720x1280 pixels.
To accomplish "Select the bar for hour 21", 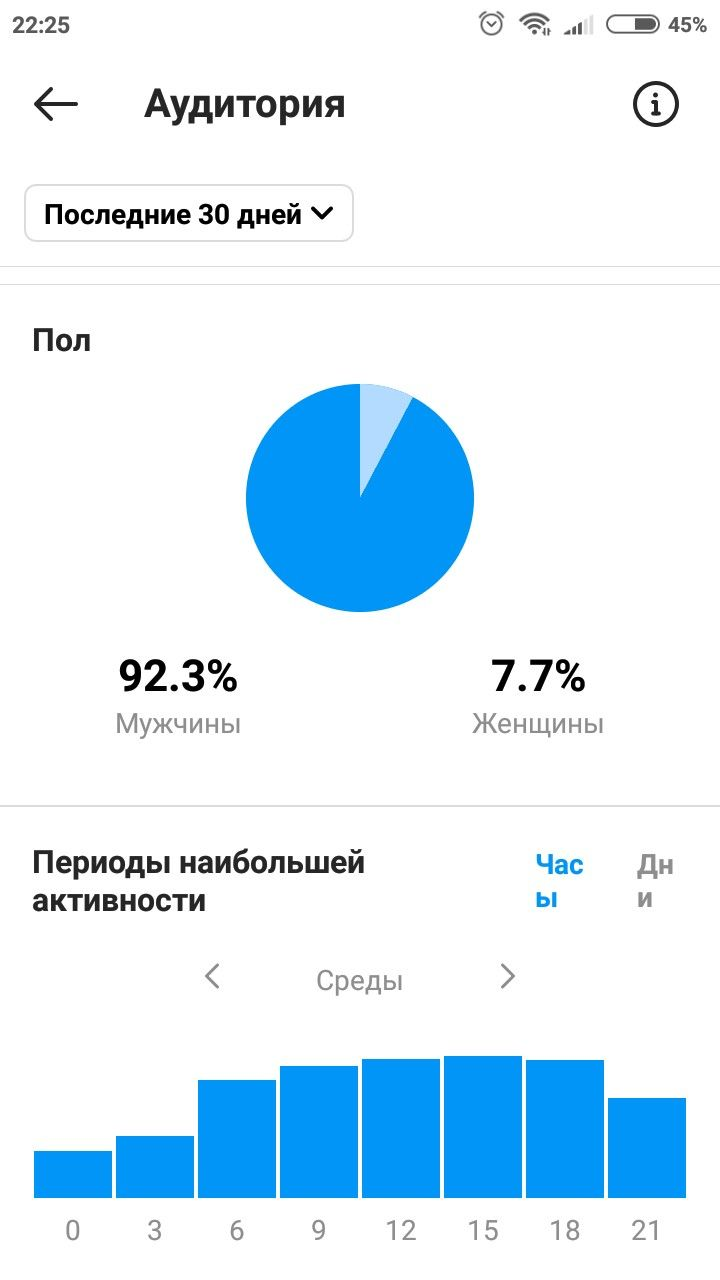I will 647,1148.
